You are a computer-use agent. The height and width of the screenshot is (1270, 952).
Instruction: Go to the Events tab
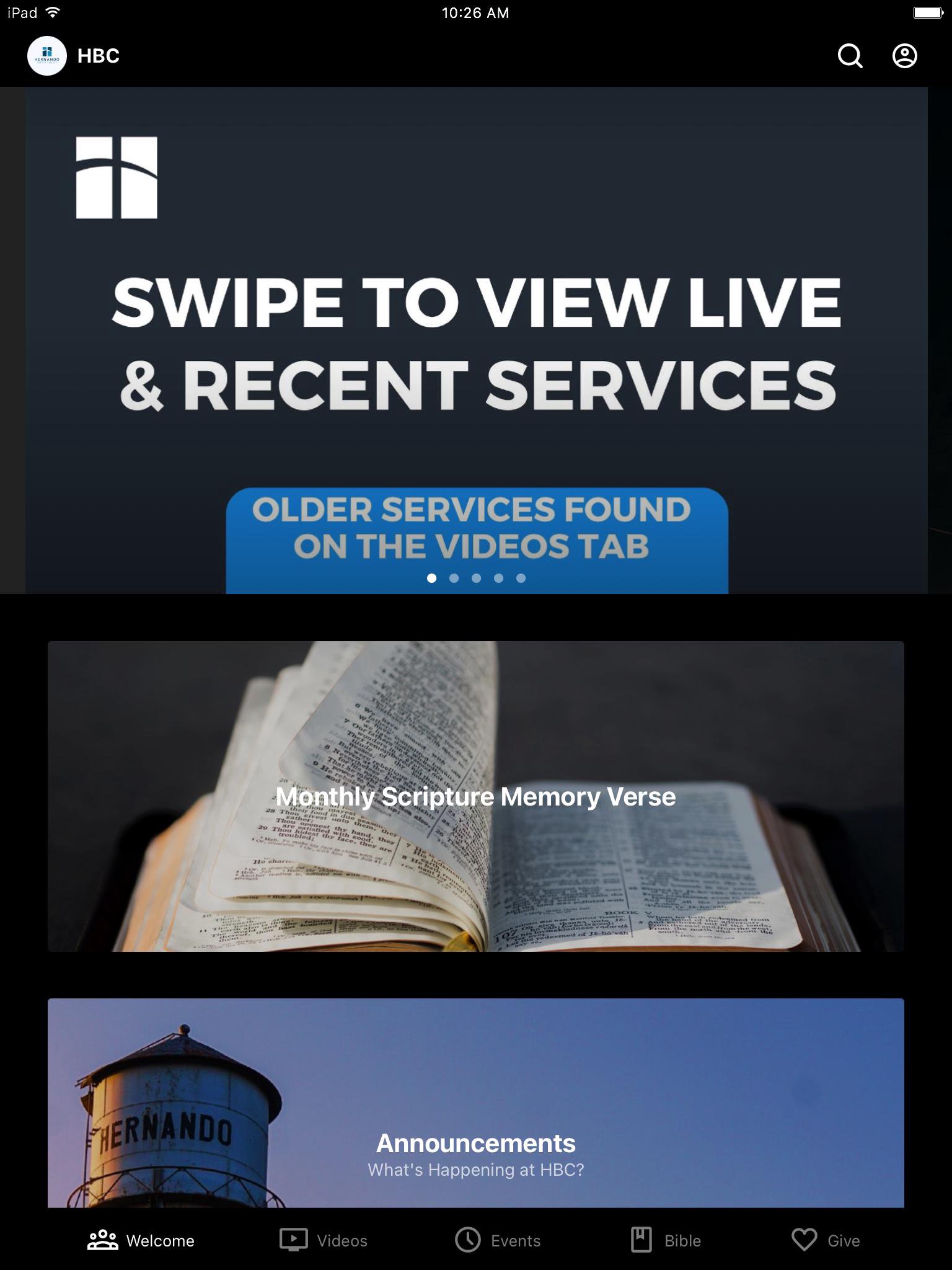[498, 1240]
